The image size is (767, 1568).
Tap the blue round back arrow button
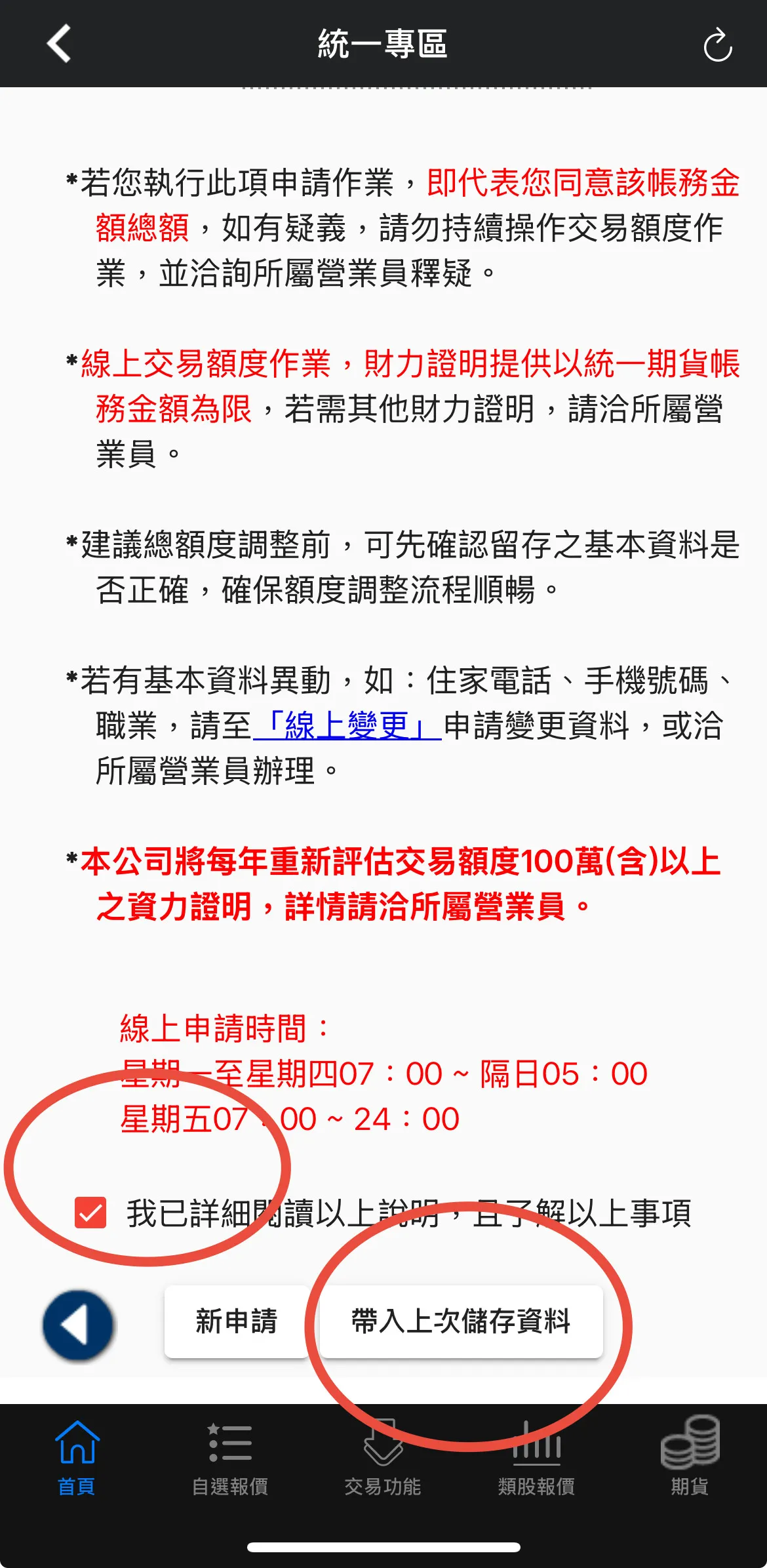point(78,1325)
